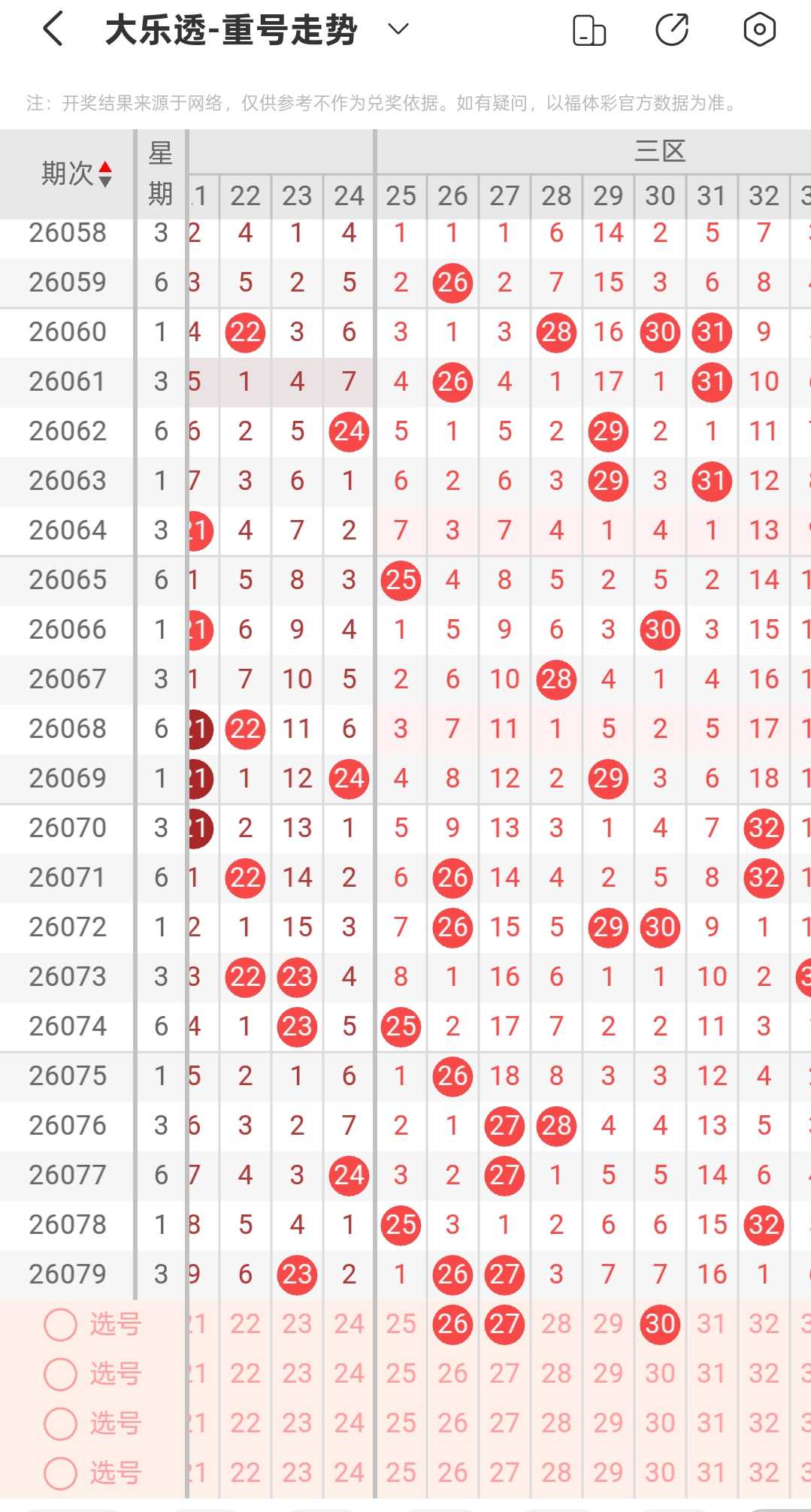Expand the 大乐透-重号走势 title dropdown
This screenshot has width=811, height=1512.
(398, 29)
